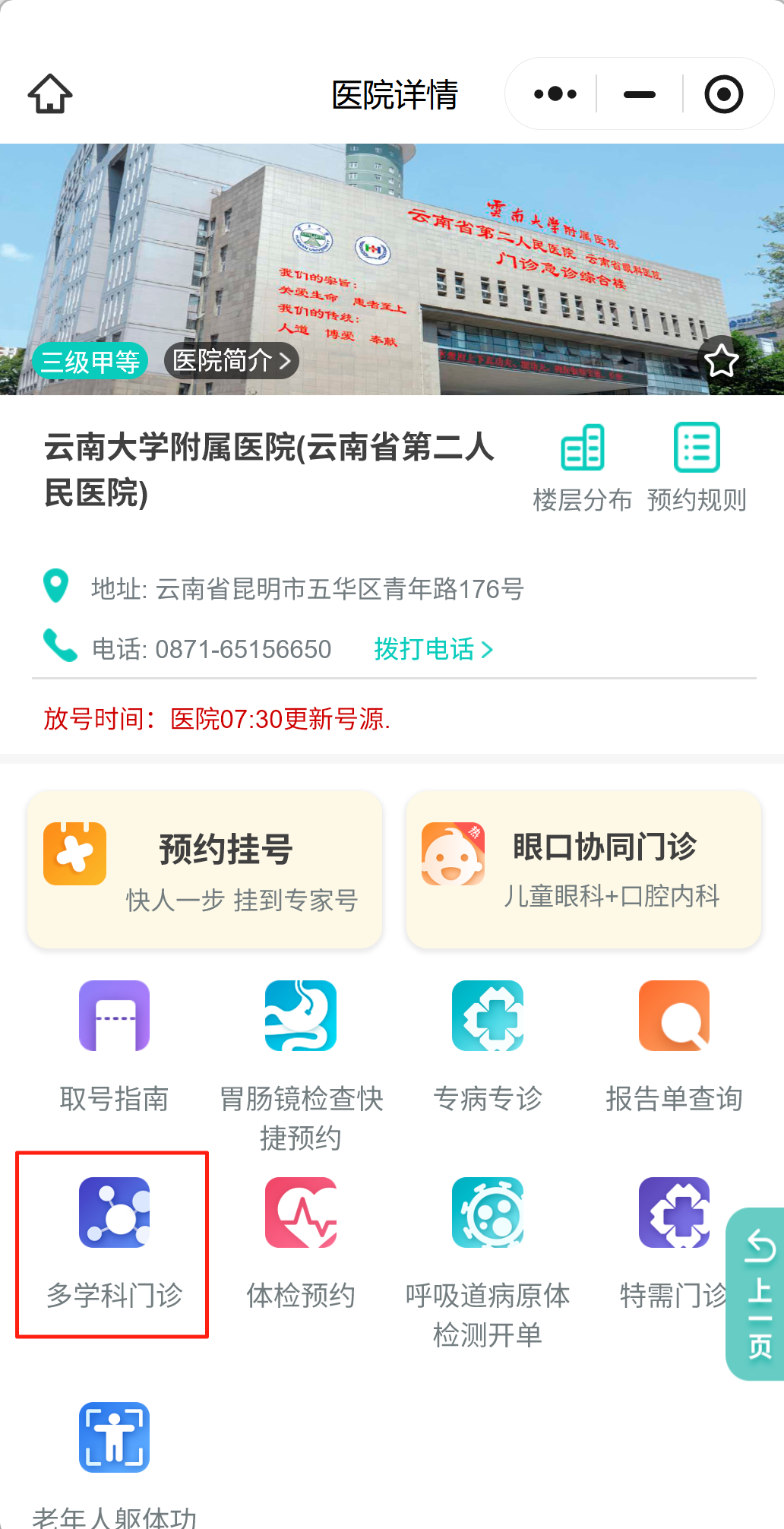This screenshot has width=784, height=1529.
Task: Open the mini-program three-dot menu
Action: (552, 93)
